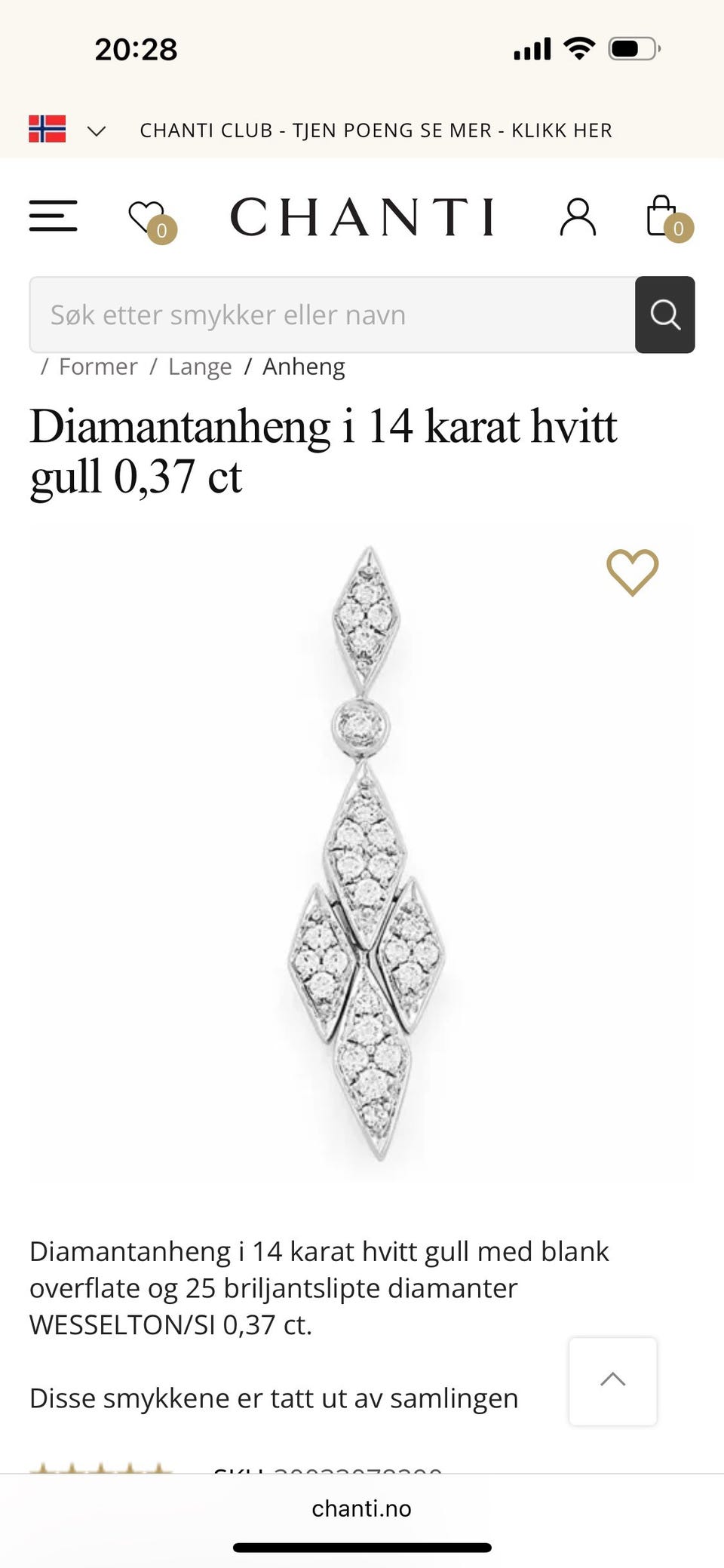
Task: Open the account profile icon
Action: (577, 217)
